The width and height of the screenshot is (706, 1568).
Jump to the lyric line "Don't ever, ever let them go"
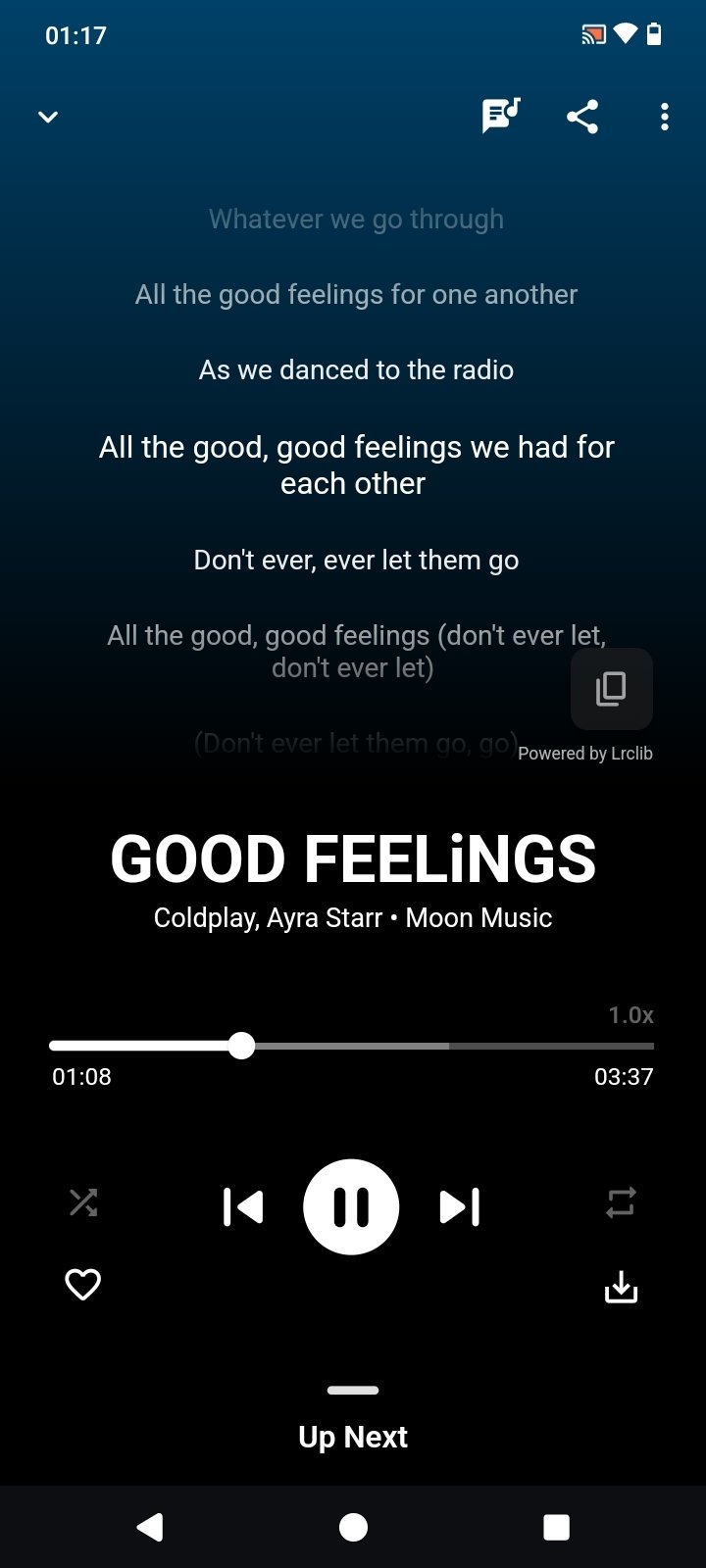(356, 560)
